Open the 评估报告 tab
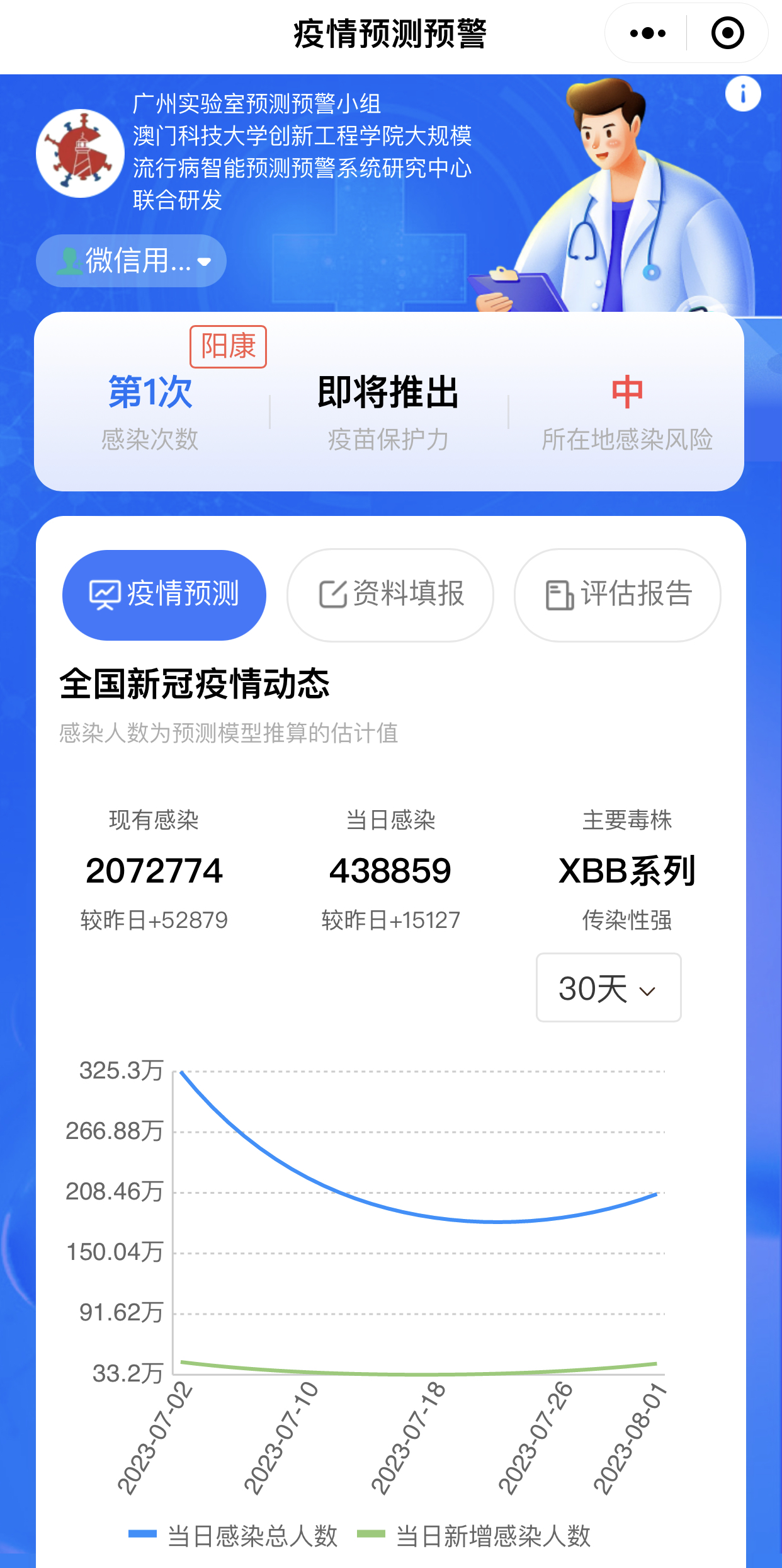 pyautogui.click(x=618, y=595)
